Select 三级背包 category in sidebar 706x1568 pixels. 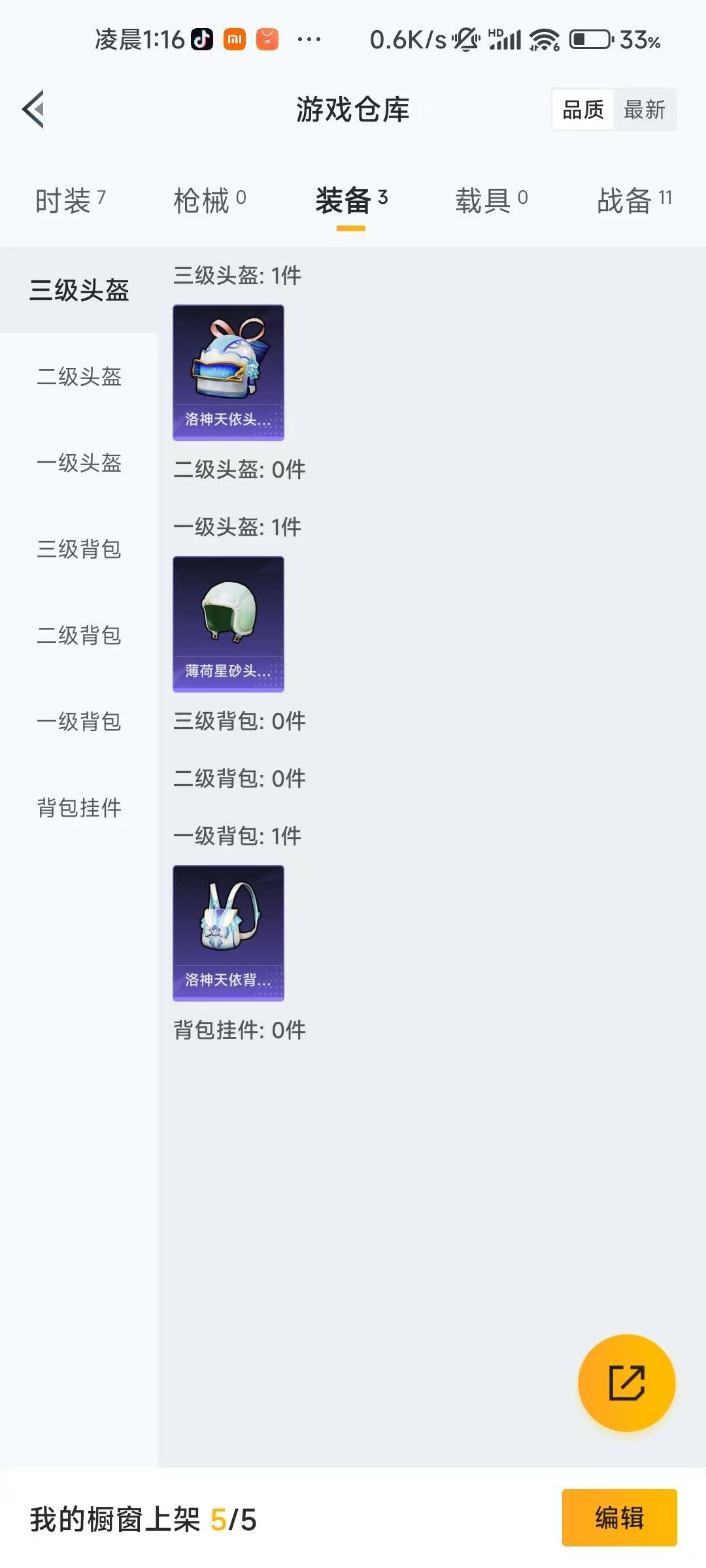pos(78,549)
